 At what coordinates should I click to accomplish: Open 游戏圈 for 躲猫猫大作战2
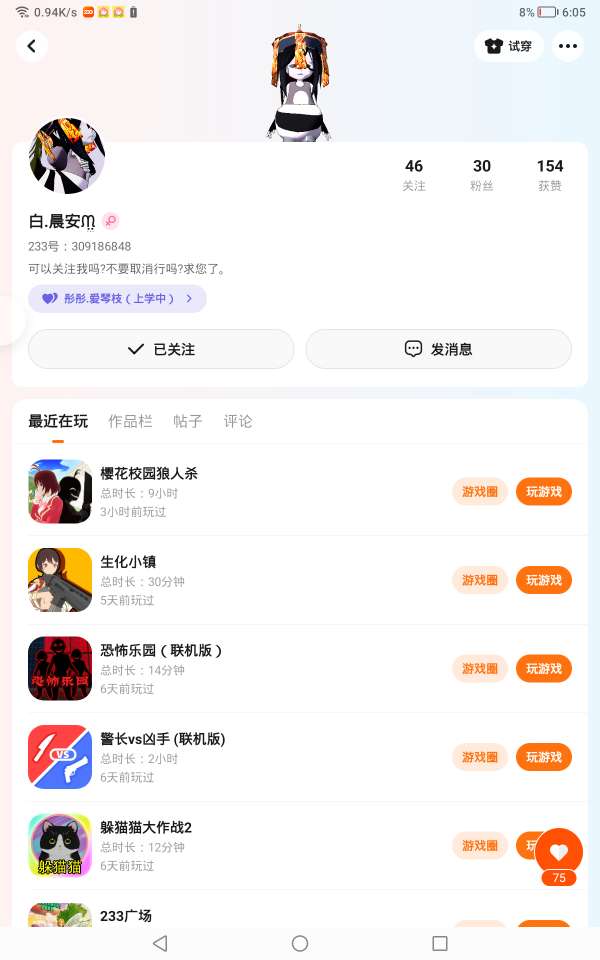coord(480,846)
